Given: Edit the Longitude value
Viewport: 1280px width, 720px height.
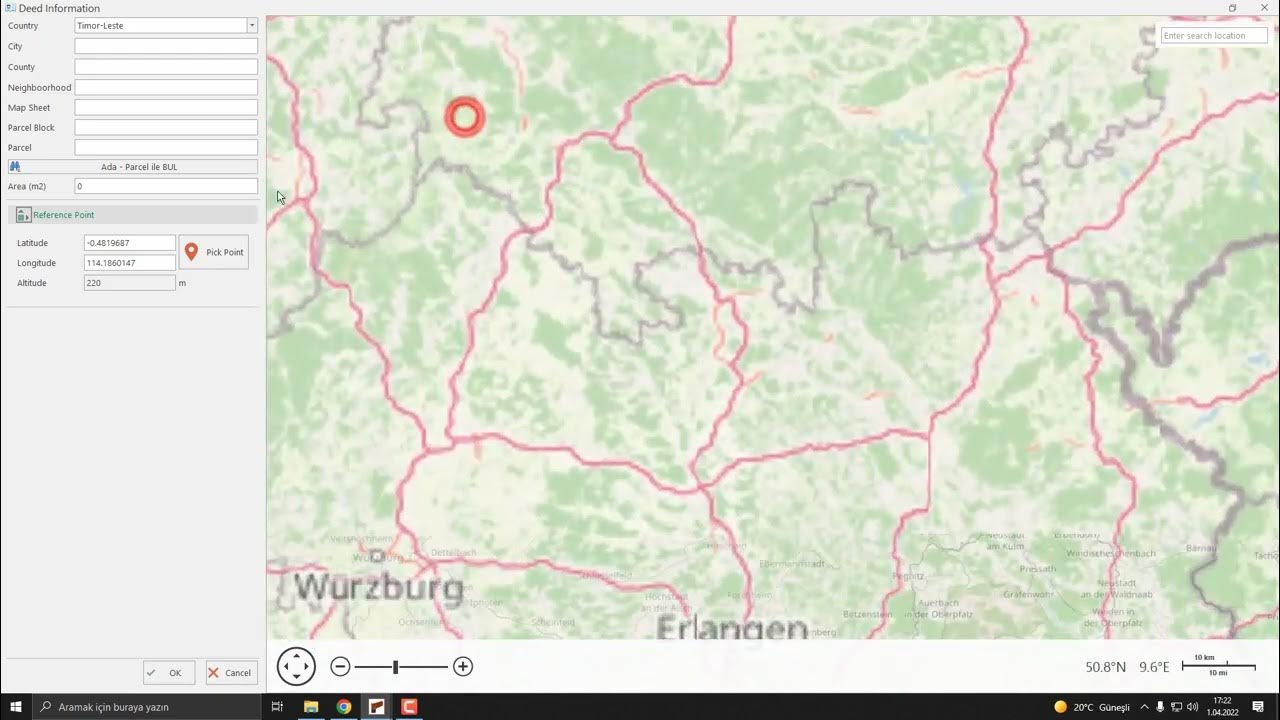Looking at the screenshot, I should [x=129, y=263].
